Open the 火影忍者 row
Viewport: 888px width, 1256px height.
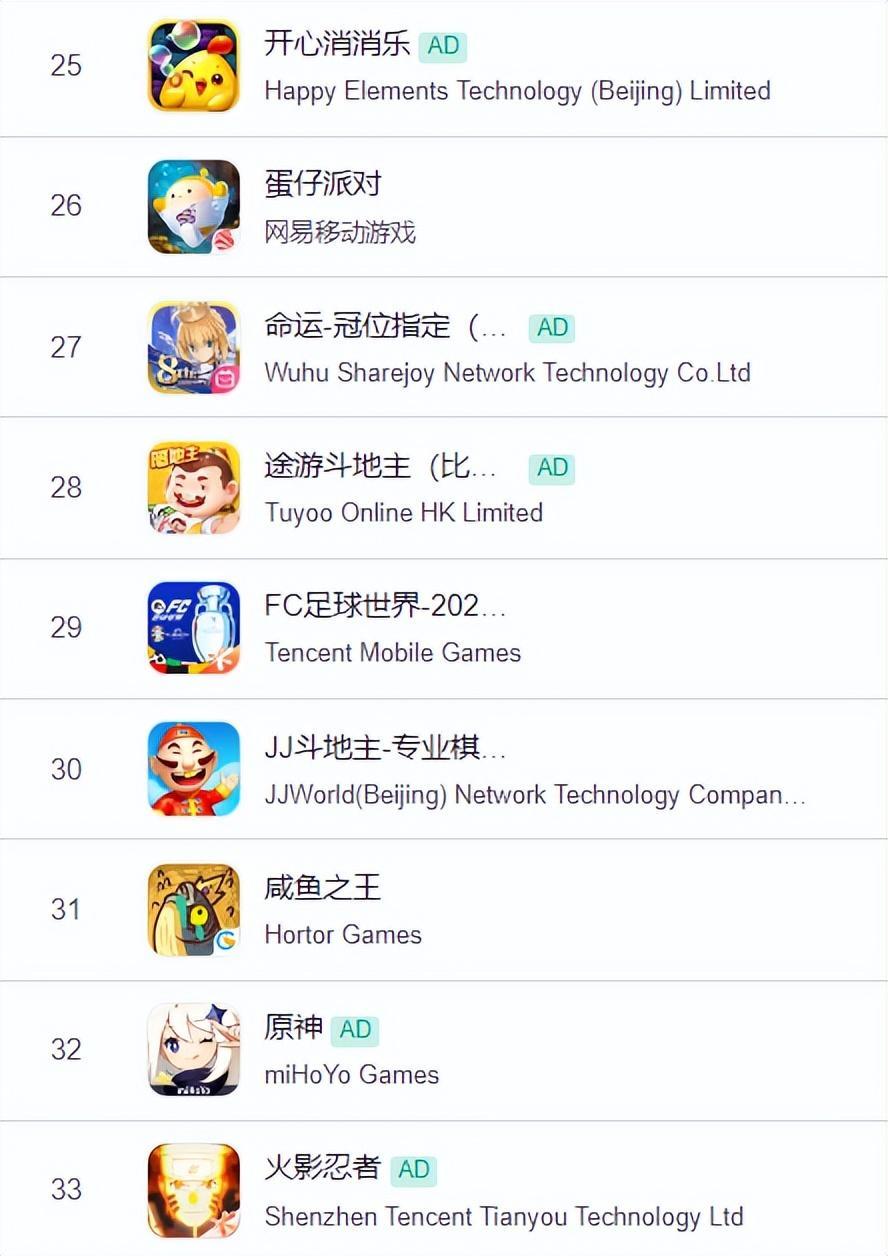coord(322,1169)
